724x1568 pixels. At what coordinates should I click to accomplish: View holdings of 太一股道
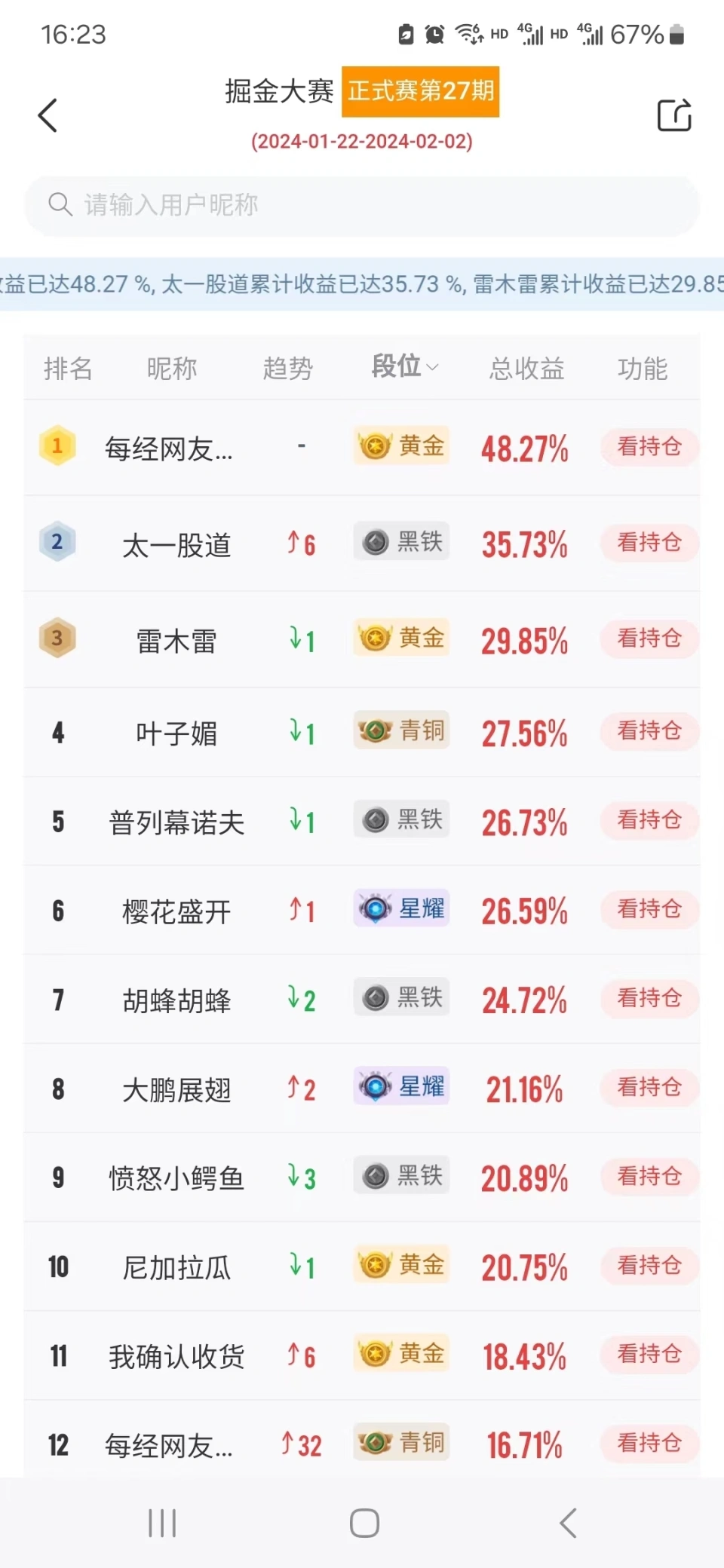tap(649, 543)
